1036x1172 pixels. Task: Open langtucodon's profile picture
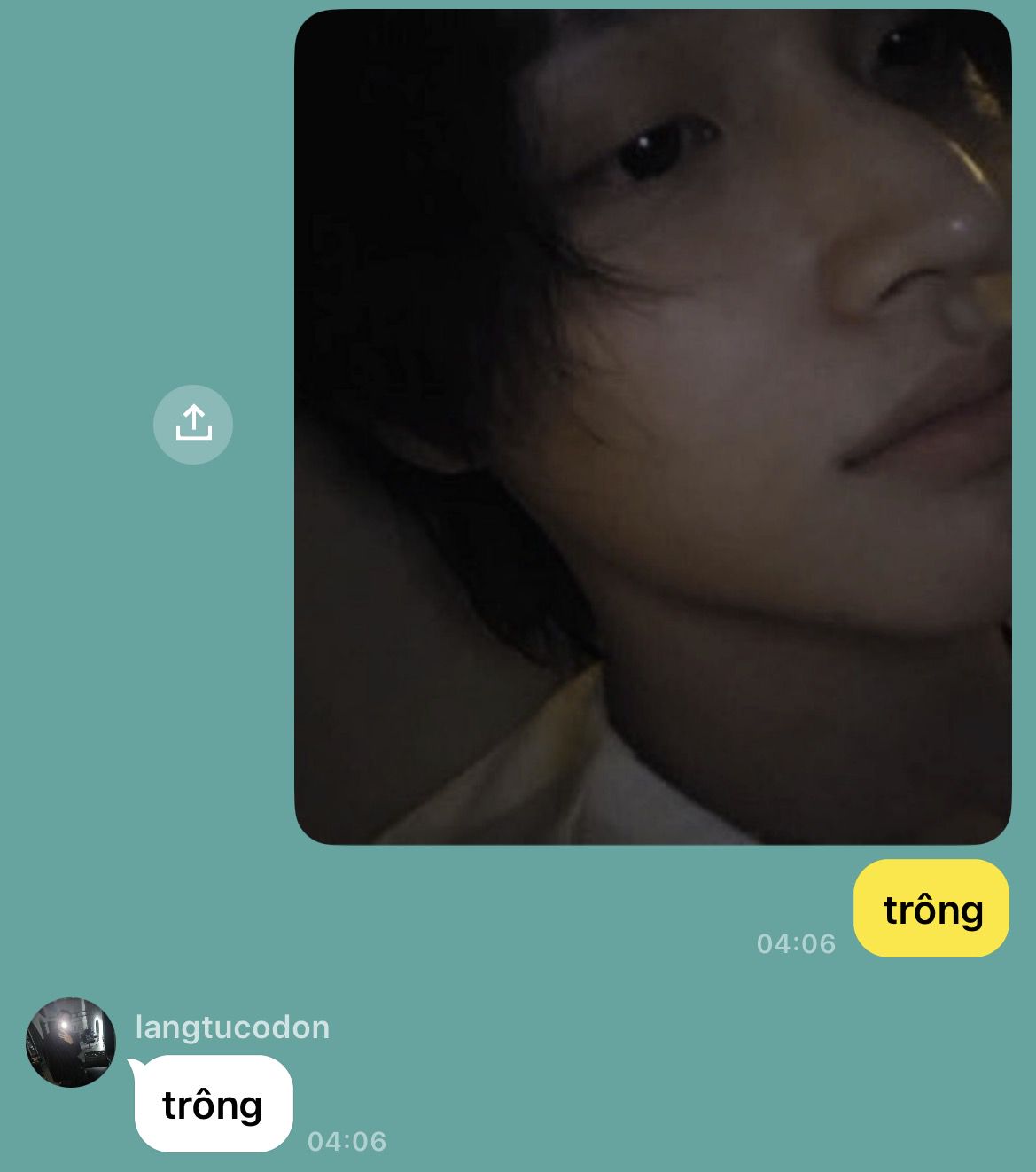[x=71, y=1042]
